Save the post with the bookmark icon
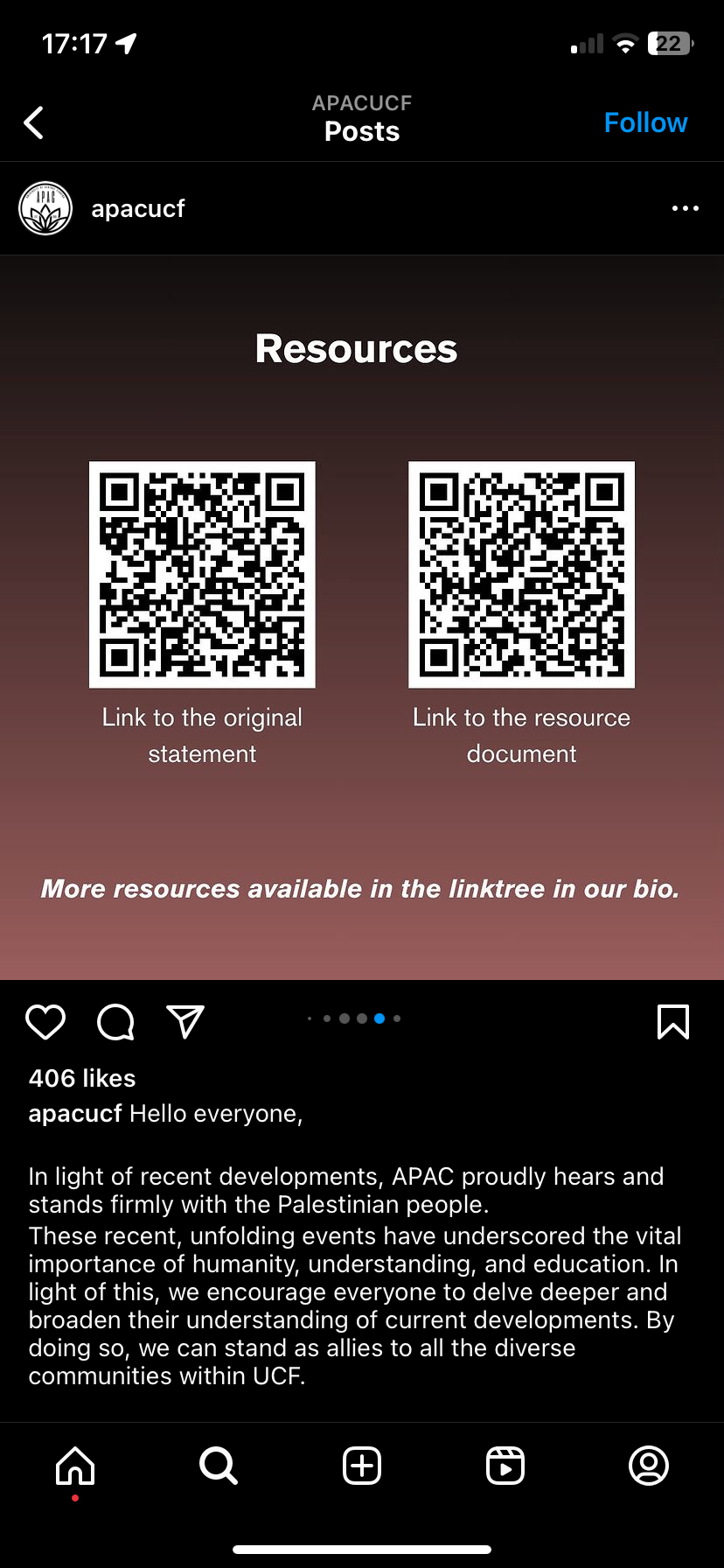724x1568 pixels. click(672, 1021)
